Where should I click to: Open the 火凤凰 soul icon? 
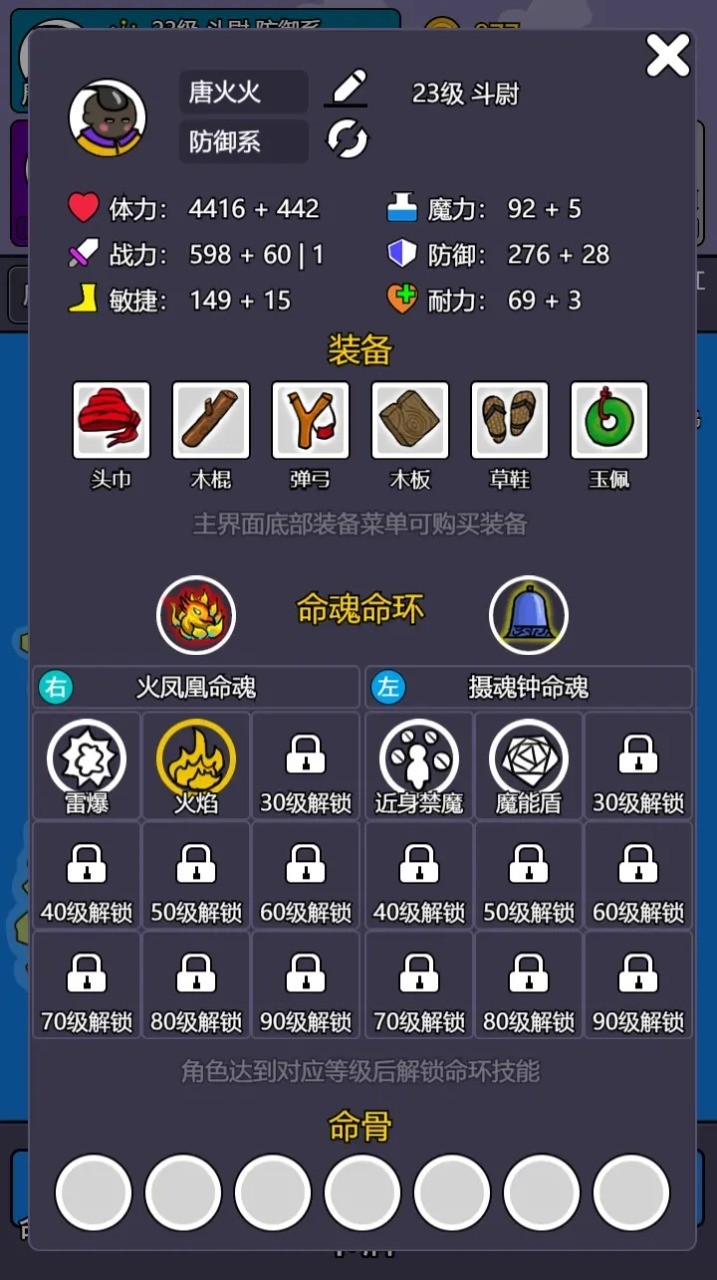(x=196, y=615)
